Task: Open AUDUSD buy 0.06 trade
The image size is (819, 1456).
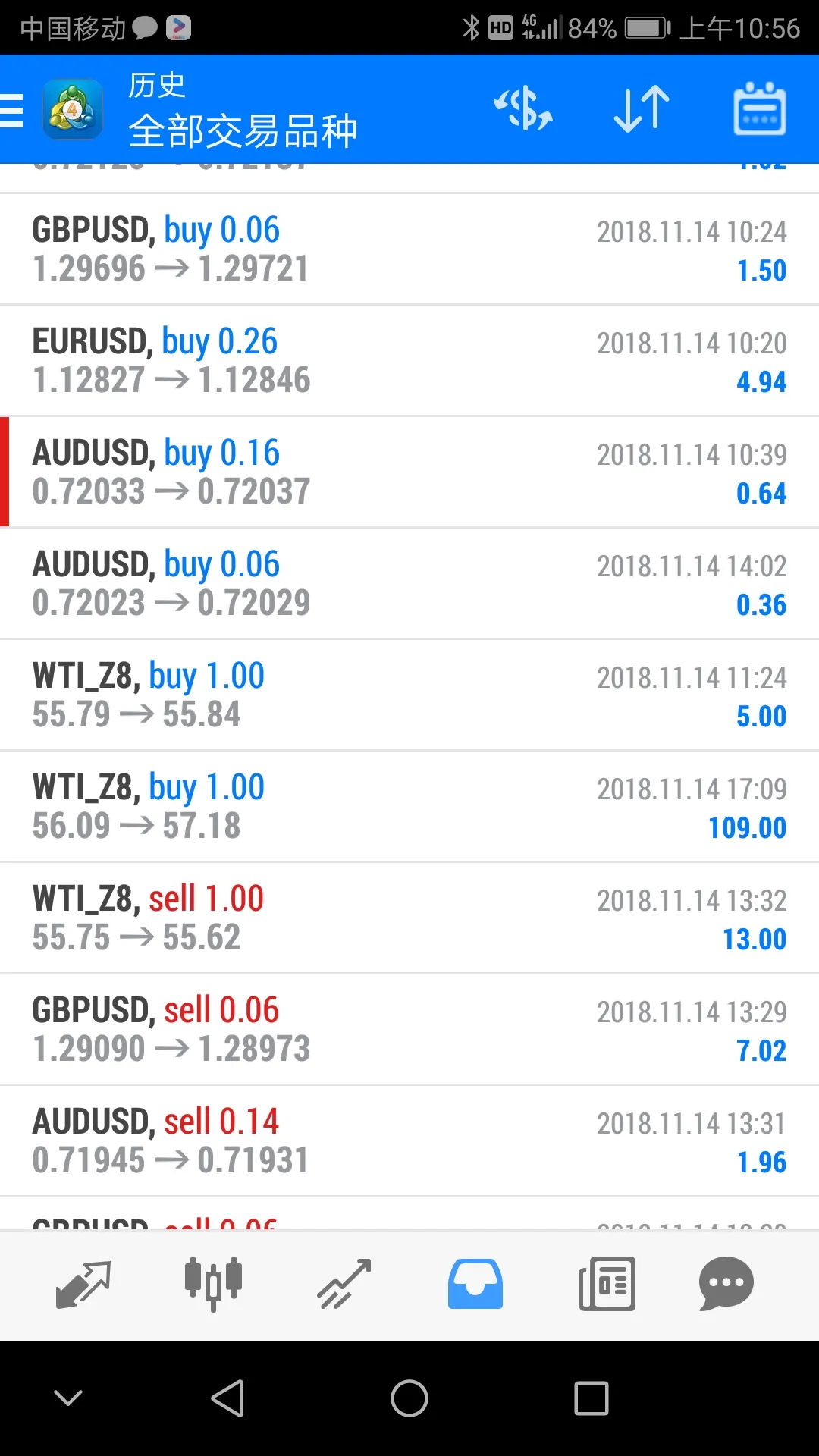Action: [409, 584]
